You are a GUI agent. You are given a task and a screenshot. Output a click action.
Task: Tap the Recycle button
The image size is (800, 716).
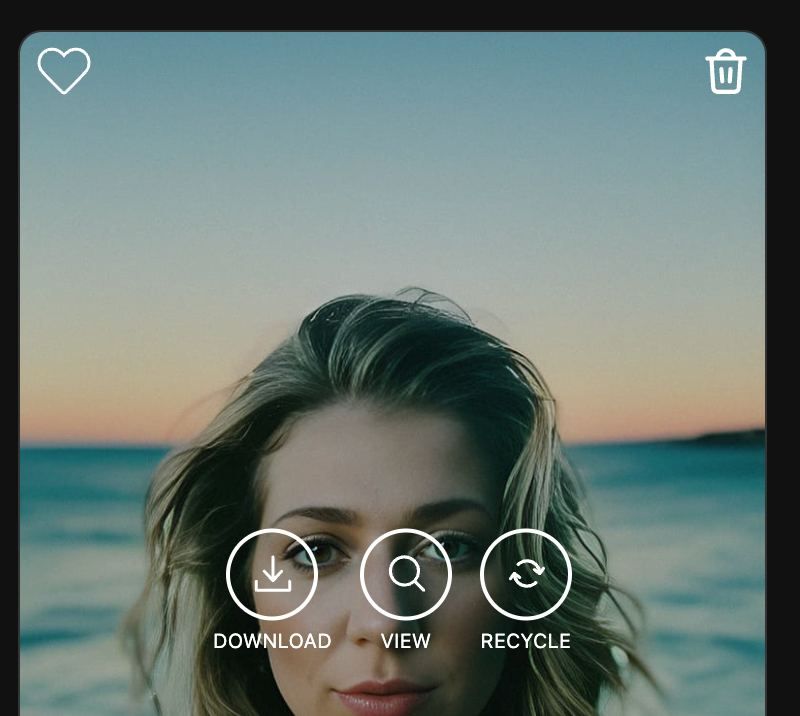point(526,574)
